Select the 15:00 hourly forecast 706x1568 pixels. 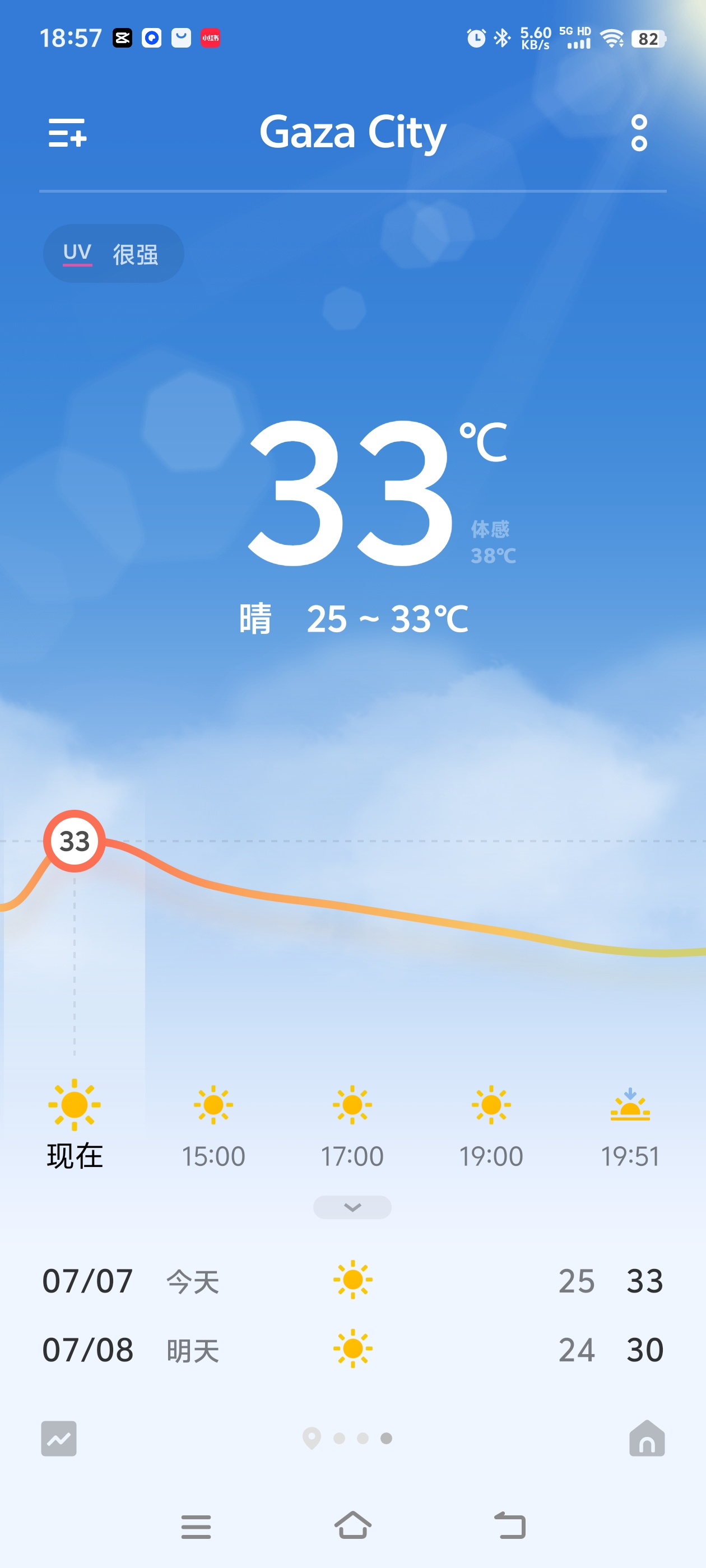pyautogui.click(x=213, y=1127)
